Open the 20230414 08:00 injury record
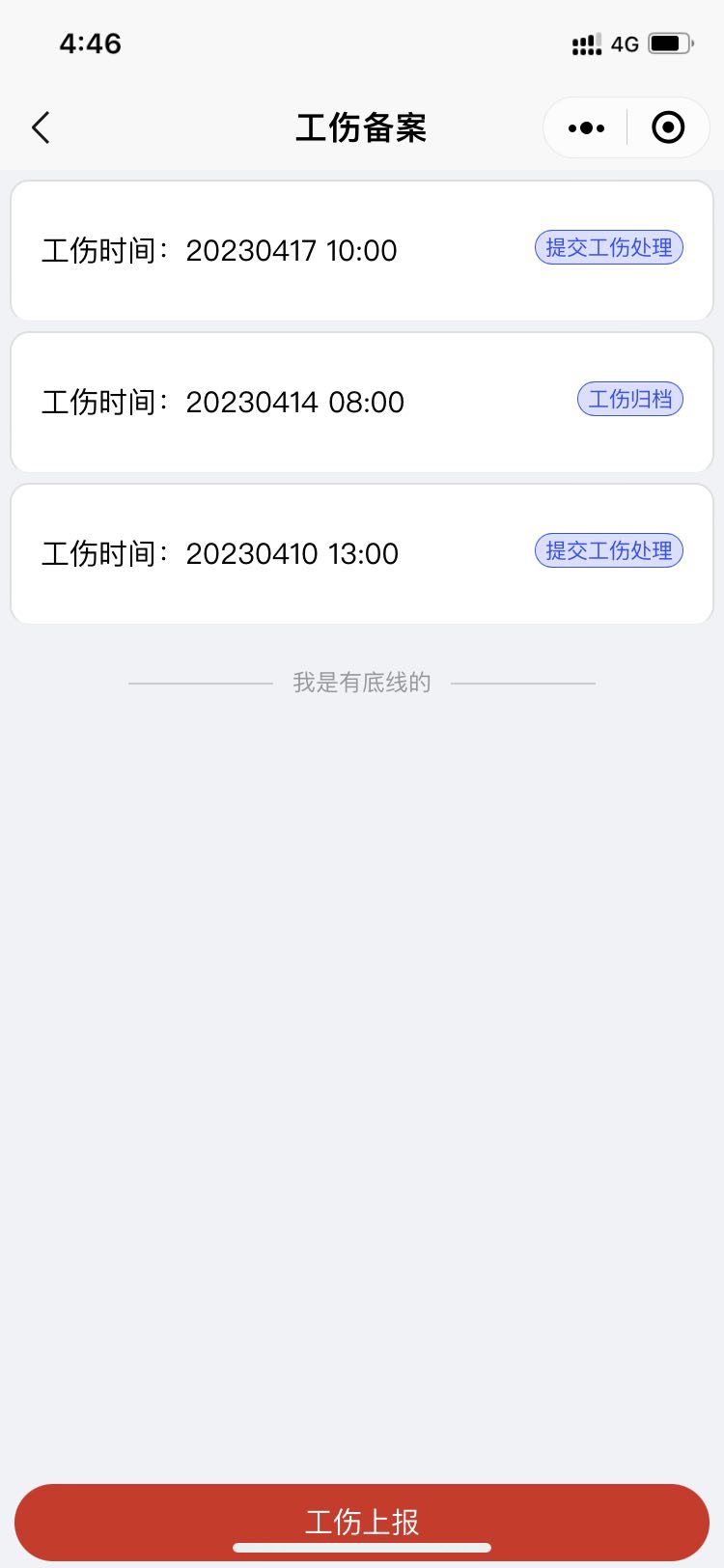The image size is (724, 1568). [290, 402]
